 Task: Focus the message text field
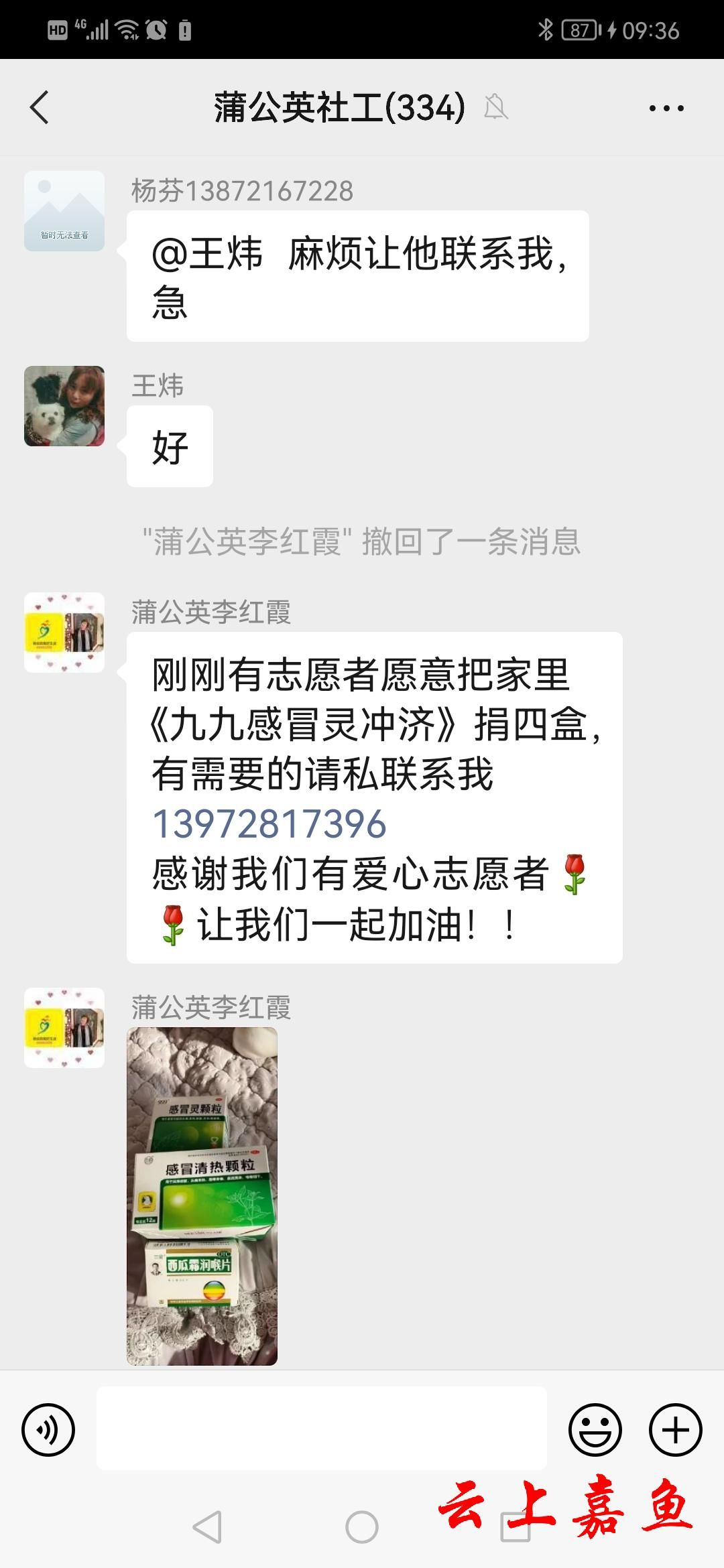tap(322, 1428)
